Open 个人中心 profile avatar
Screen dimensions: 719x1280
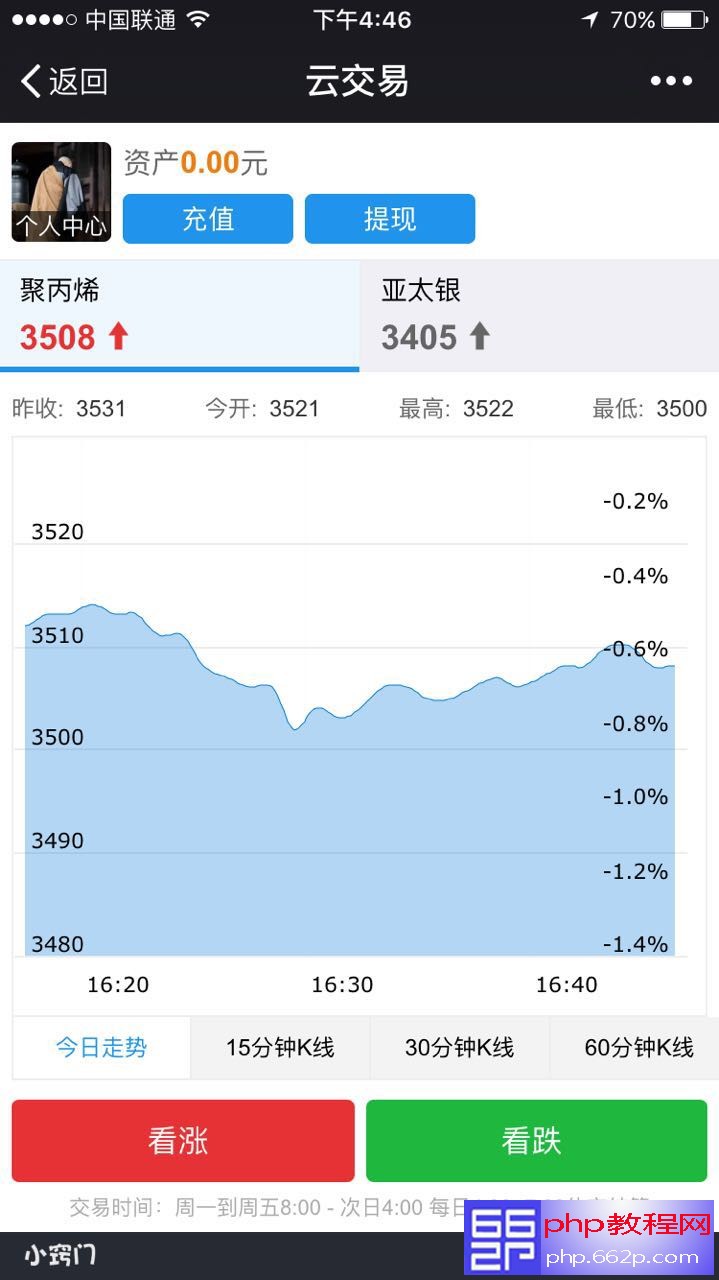(61, 192)
